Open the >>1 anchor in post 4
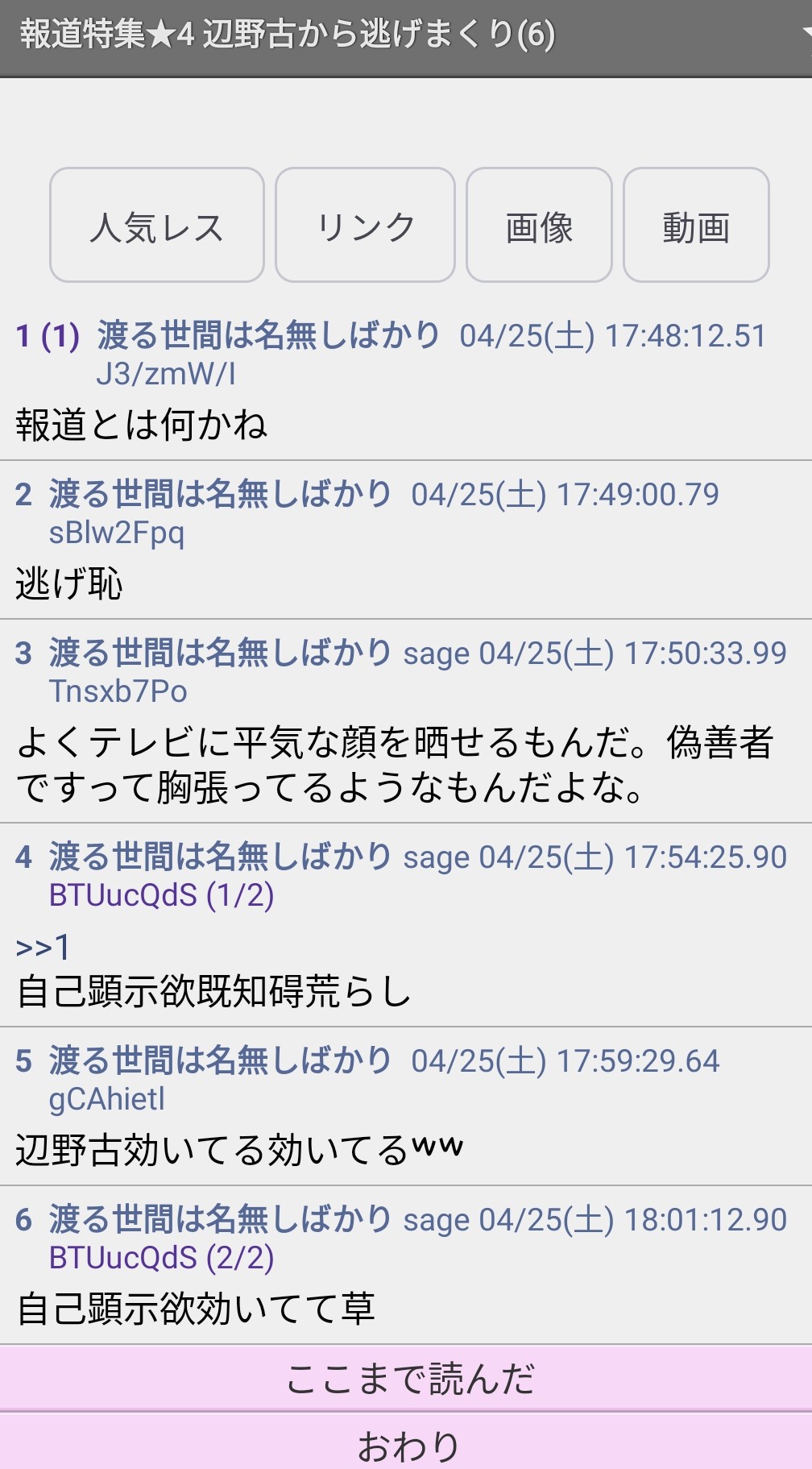 [43, 947]
